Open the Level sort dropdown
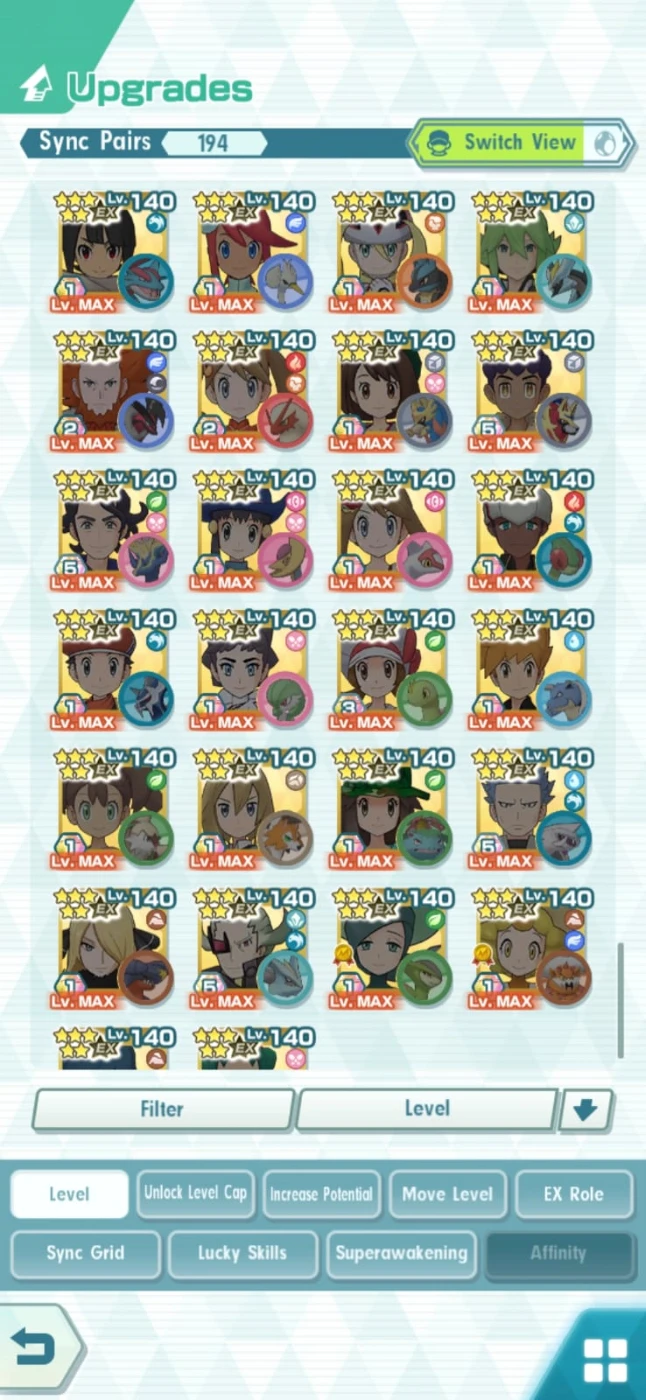Image resolution: width=646 pixels, height=1400 pixels. 426,1109
